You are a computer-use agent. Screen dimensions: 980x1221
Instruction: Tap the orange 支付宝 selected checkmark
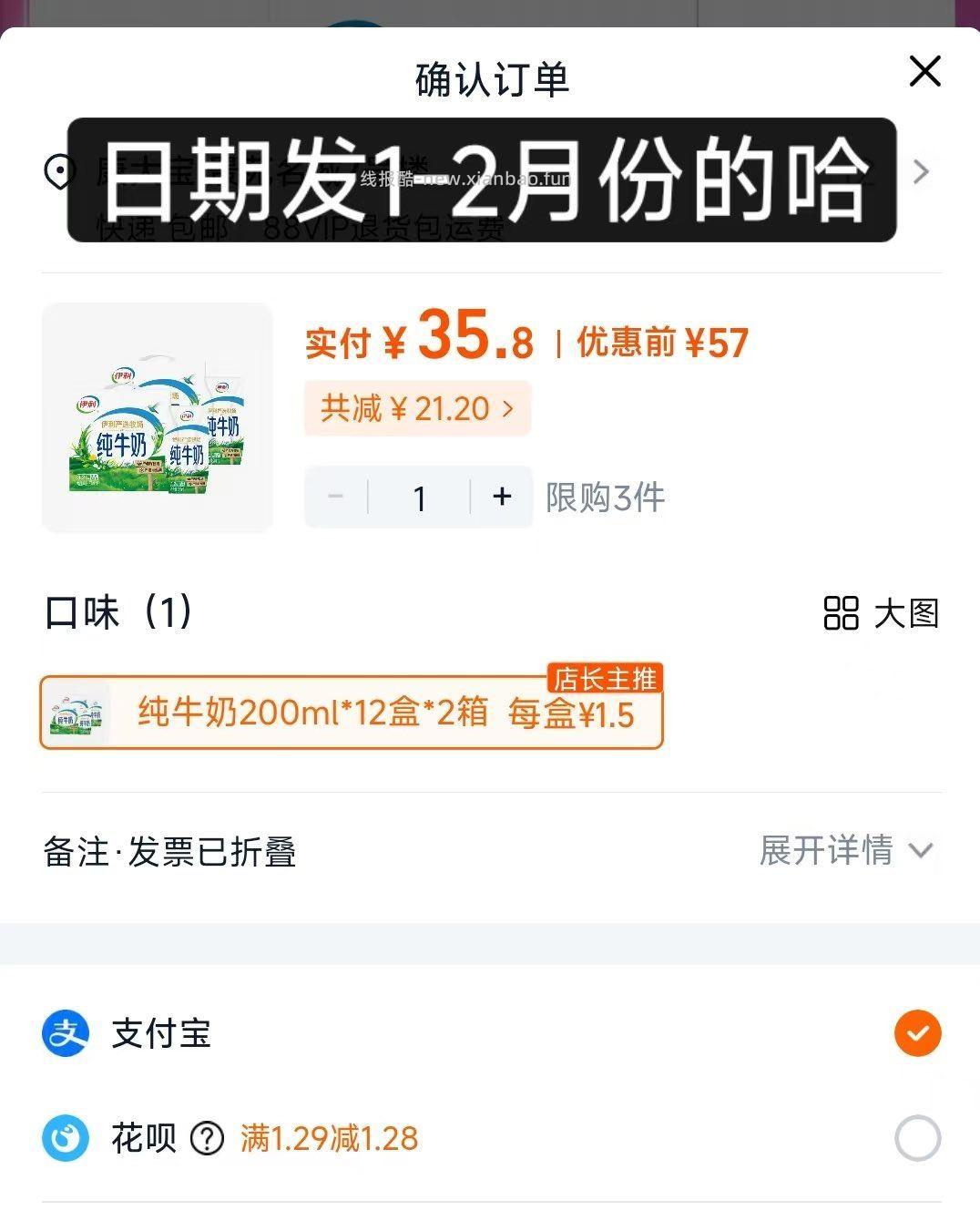pos(918,1032)
